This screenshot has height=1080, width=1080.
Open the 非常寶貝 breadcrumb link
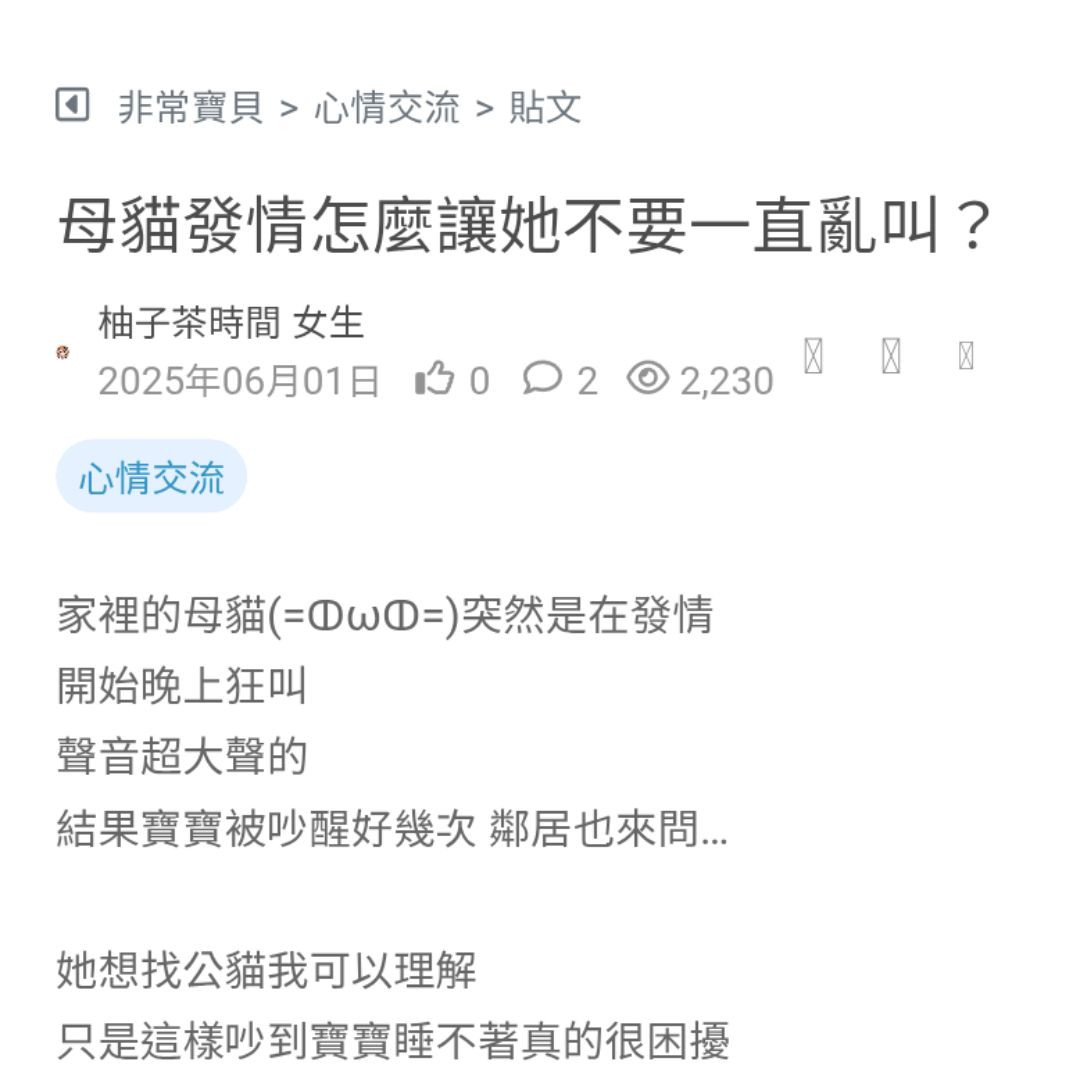(190, 107)
